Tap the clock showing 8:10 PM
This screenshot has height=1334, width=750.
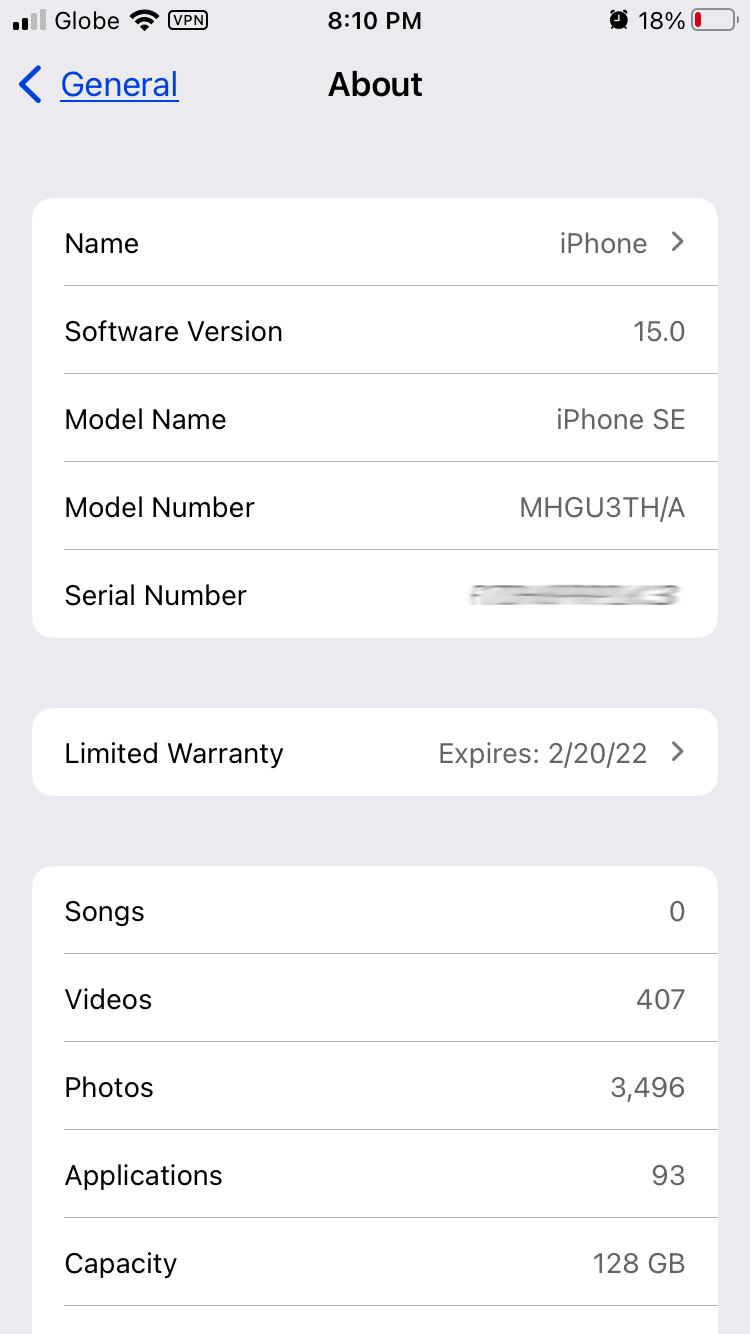(x=375, y=20)
